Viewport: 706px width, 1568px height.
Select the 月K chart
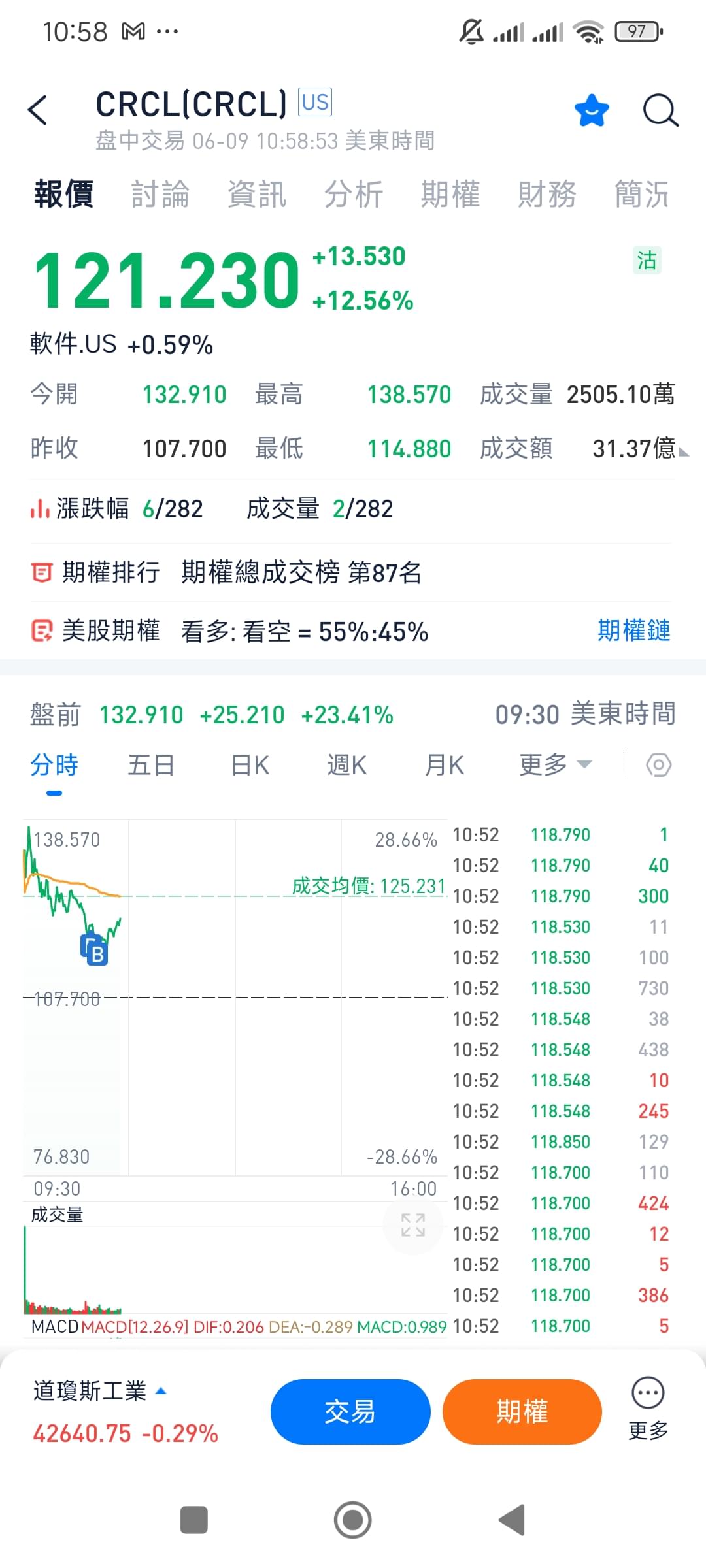[x=445, y=764]
